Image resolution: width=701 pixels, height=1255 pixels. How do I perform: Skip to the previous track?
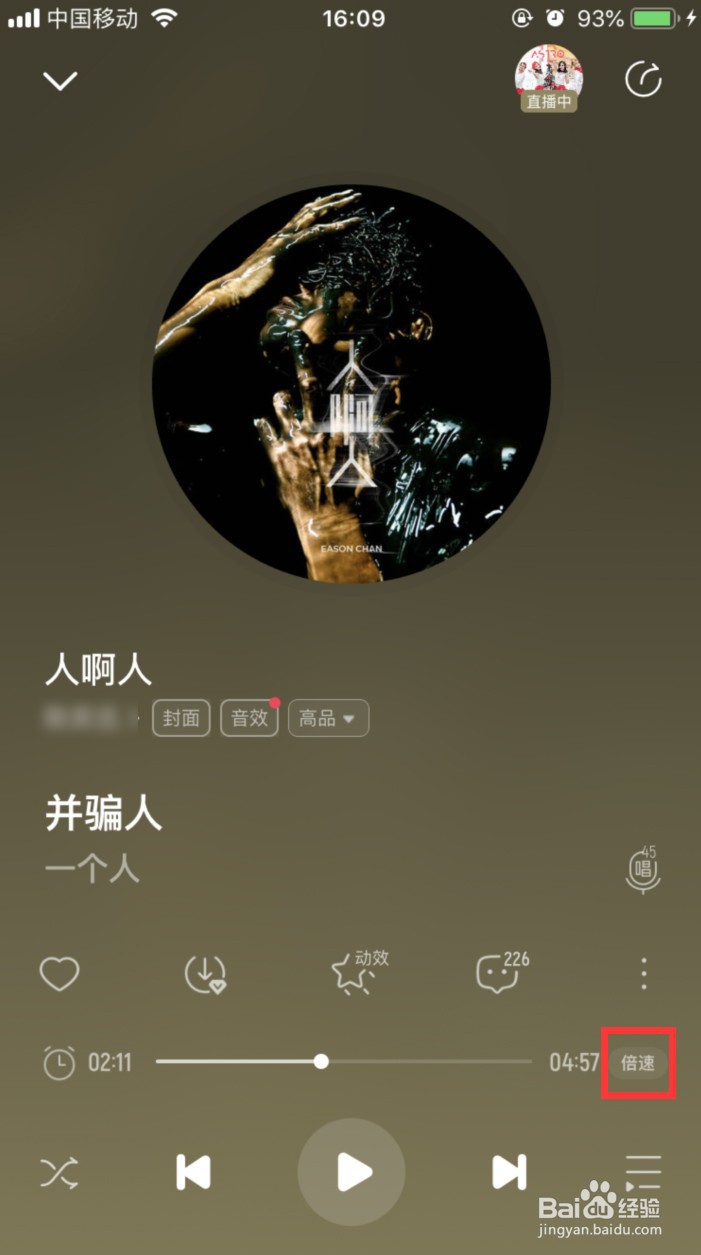(193, 1172)
